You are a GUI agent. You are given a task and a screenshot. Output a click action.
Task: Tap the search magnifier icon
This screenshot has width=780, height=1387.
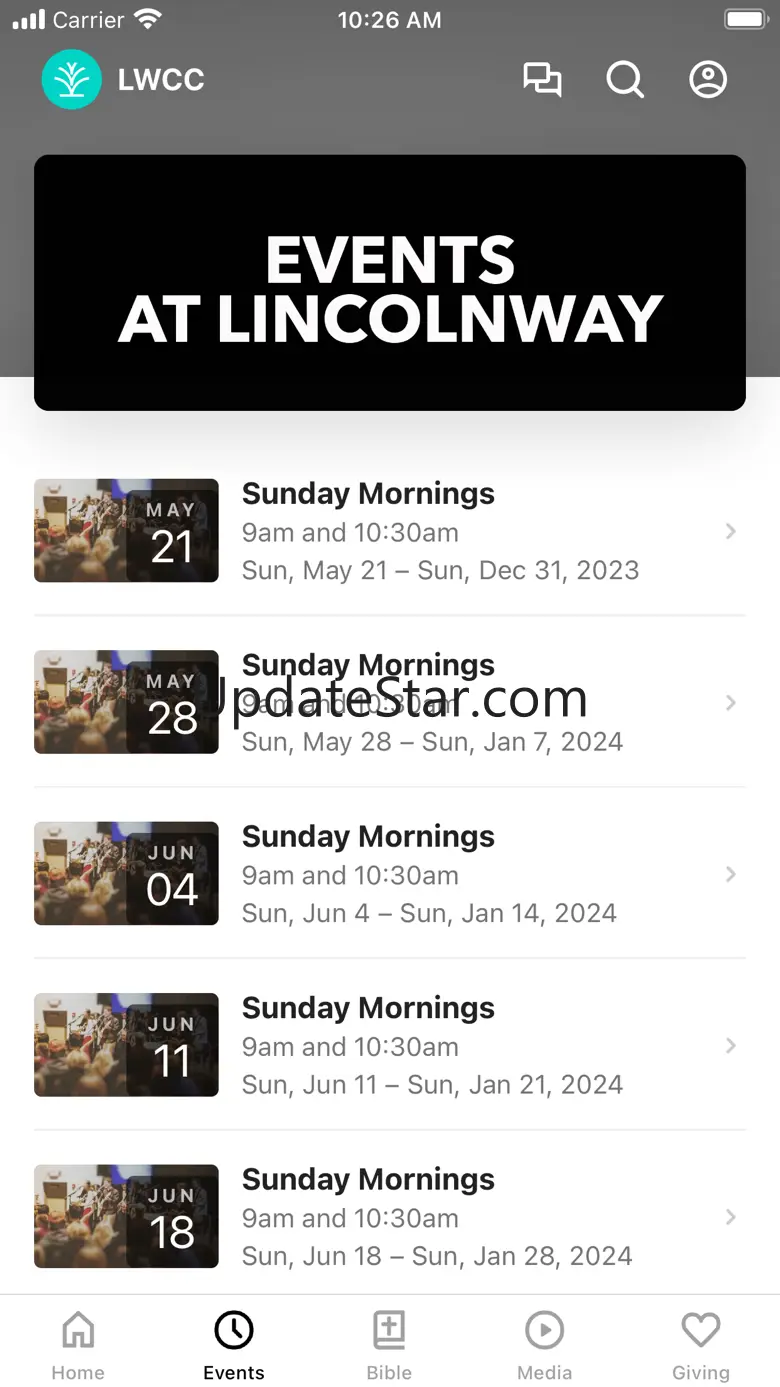(625, 80)
